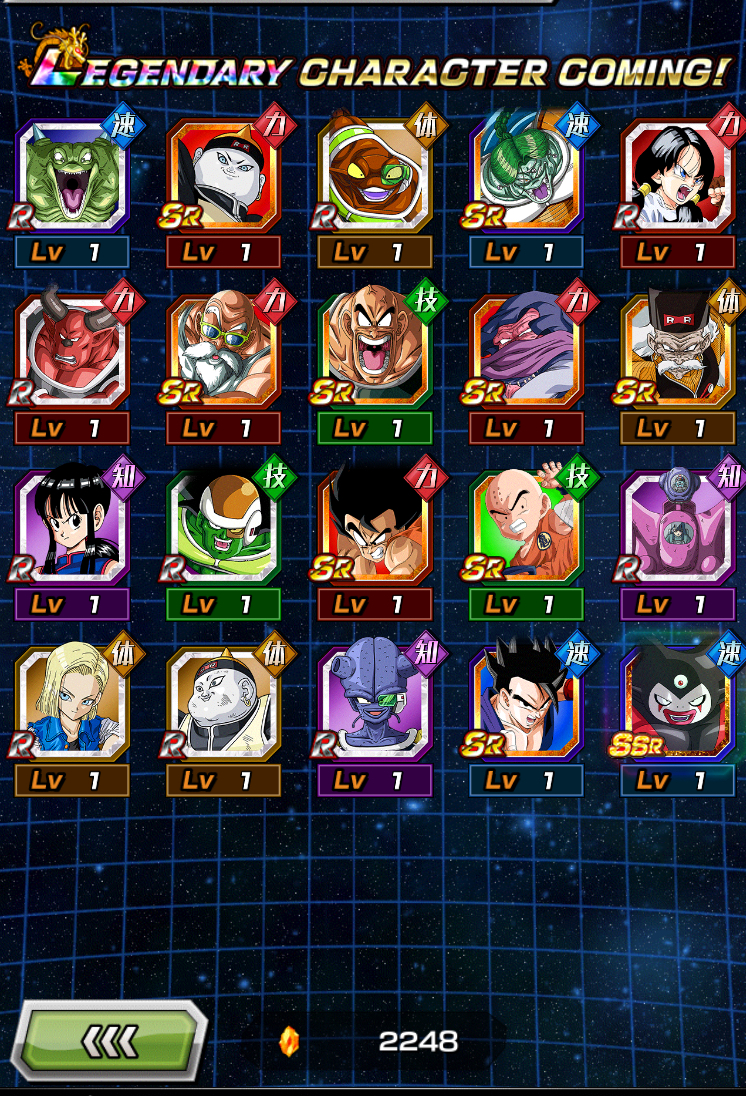View the green open-mouthed monster card

click(72, 176)
